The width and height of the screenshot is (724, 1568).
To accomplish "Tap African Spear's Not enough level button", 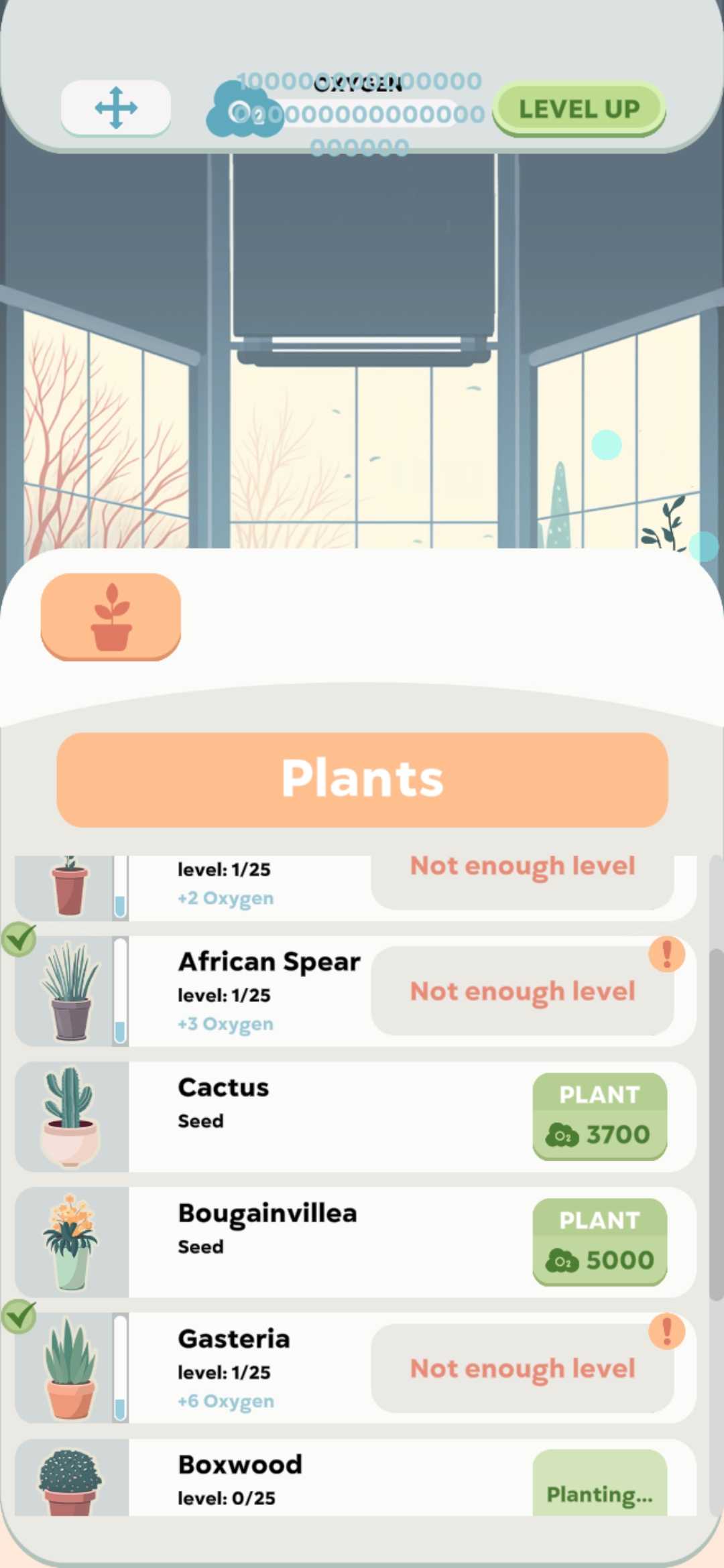I will [522, 991].
